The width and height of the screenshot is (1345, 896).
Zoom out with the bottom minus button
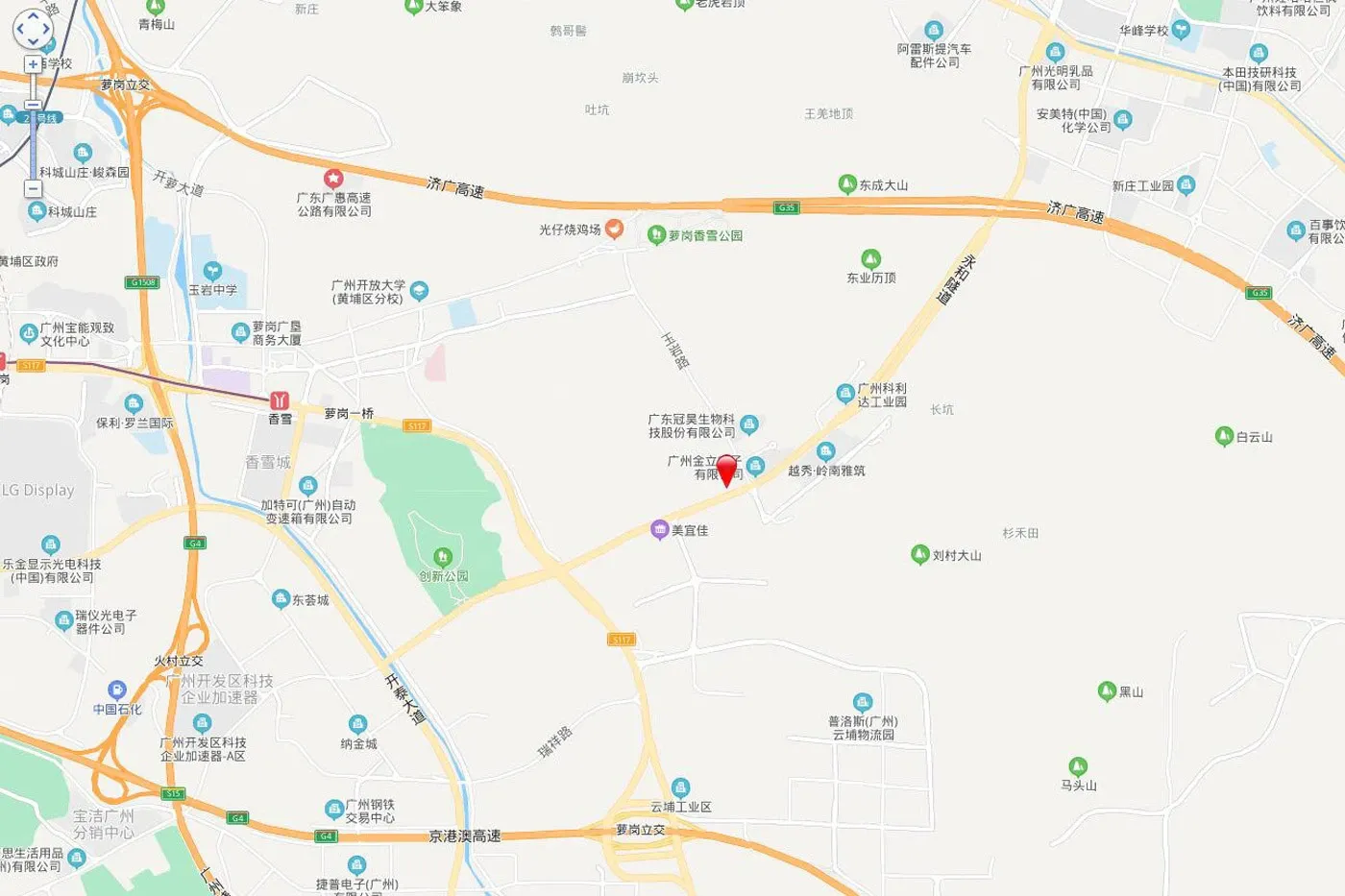(x=33, y=188)
